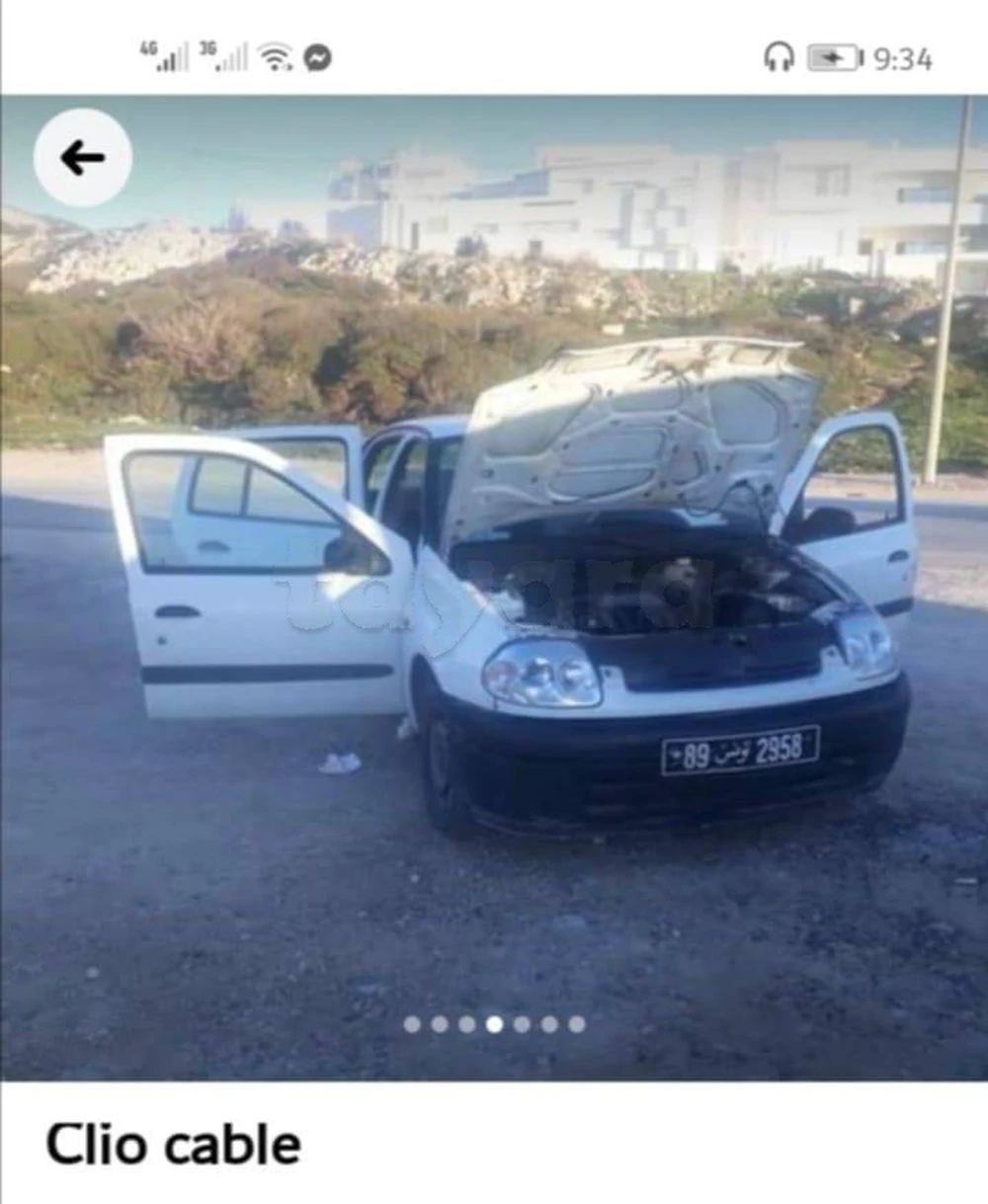The image size is (988, 1204).
Task: Tap the photo carousel page indicator dots
Action: click(494, 1024)
